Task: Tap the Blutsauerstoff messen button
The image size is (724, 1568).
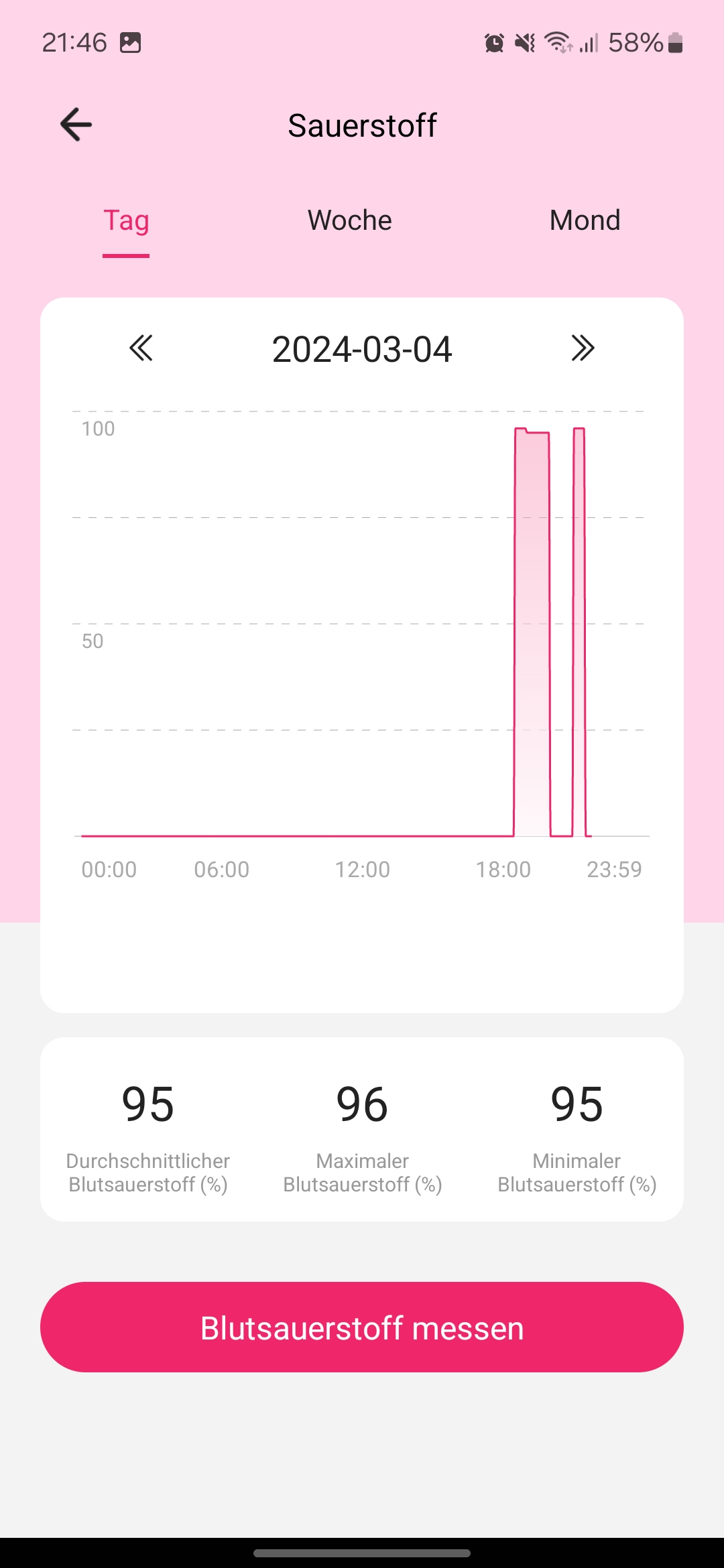Action: click(362, 1327)
